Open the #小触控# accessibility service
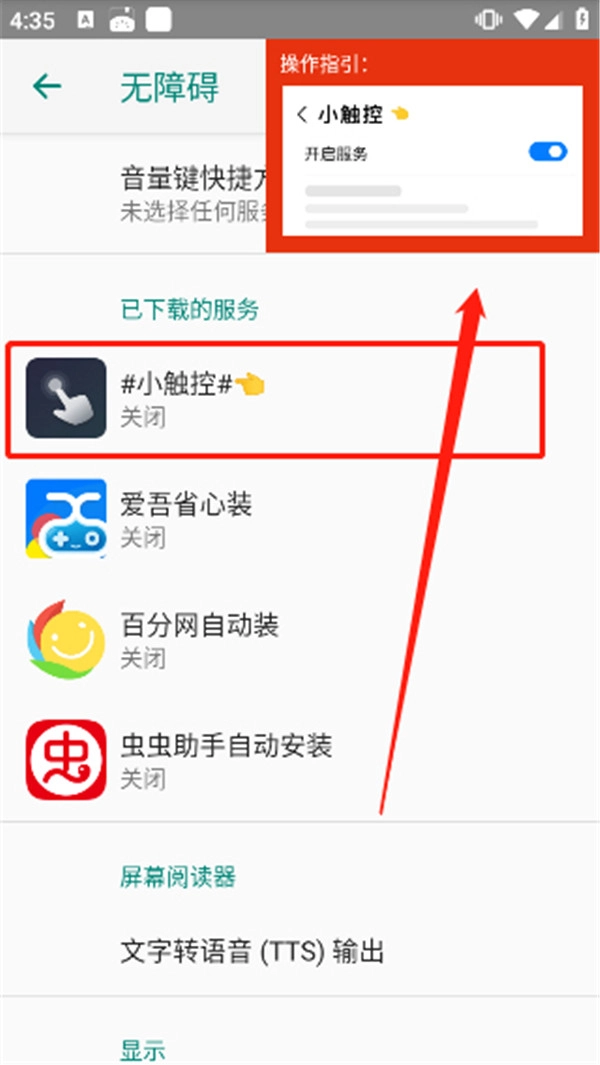The height and width of the screenshot is (1065, 600). click(276, 398)
